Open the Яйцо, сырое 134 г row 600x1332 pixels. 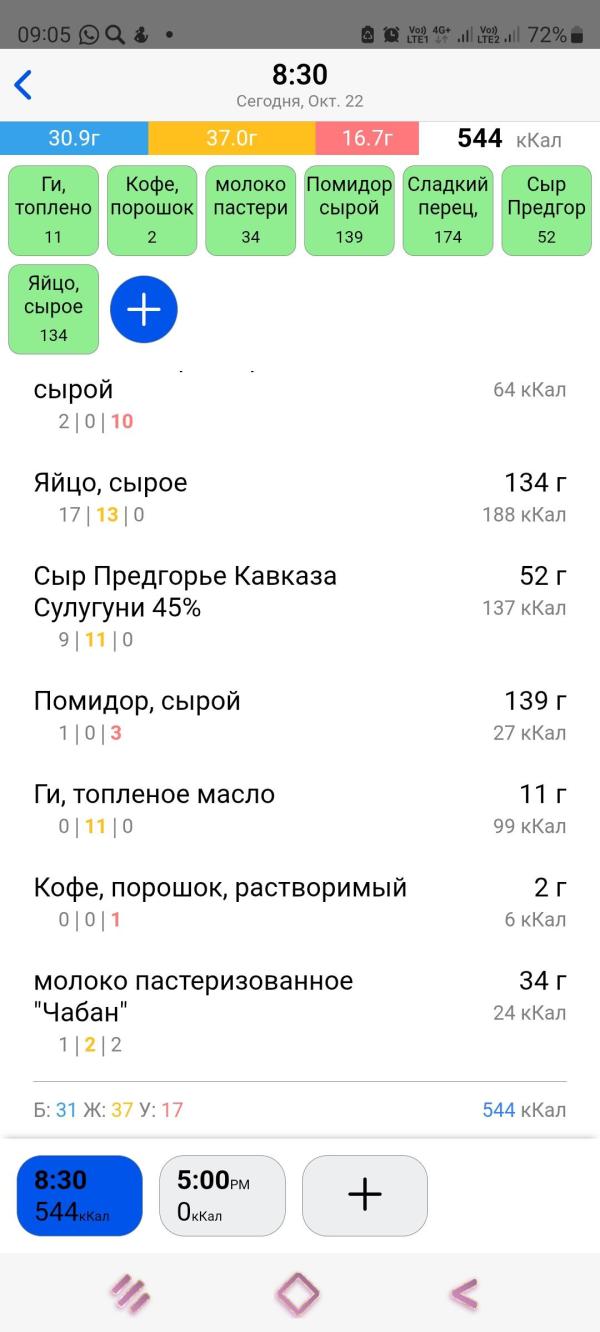click(x=300, y=497)
